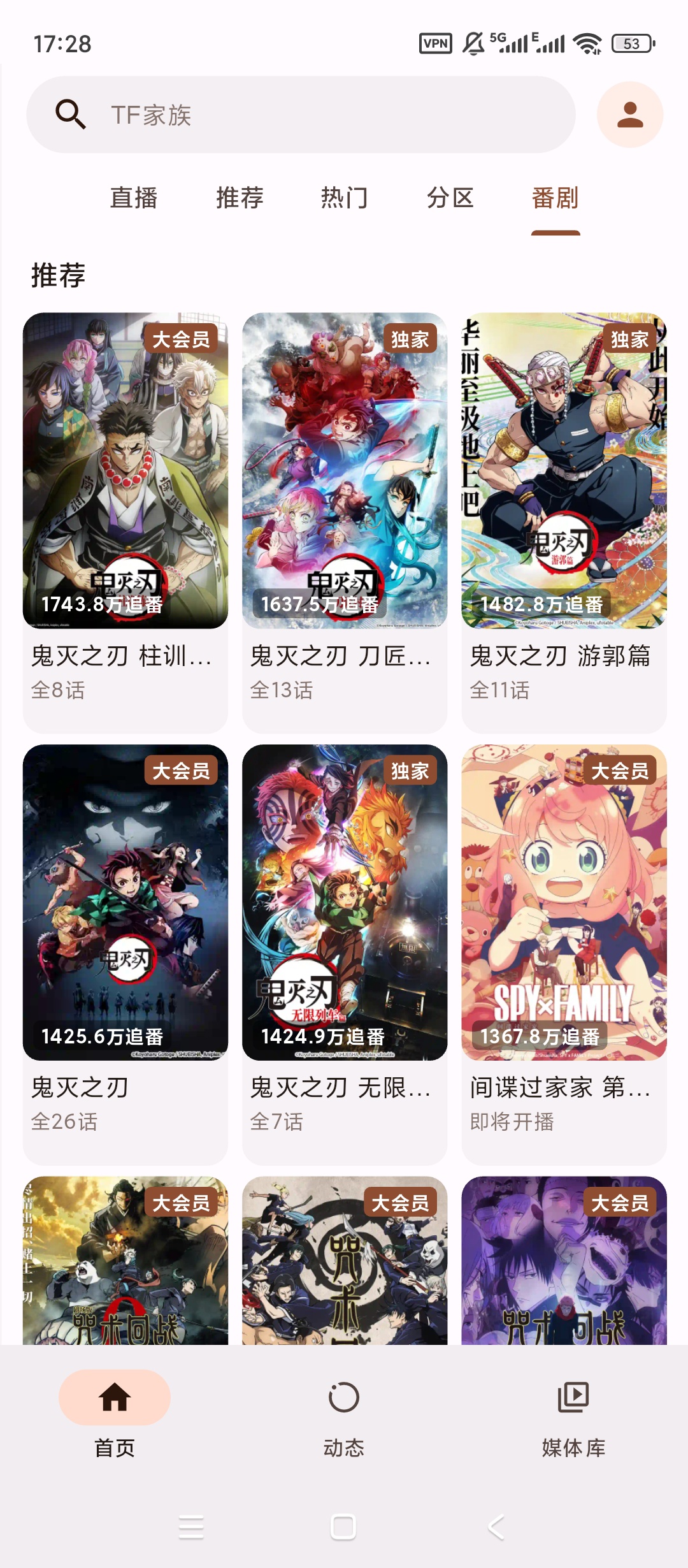
Task: Select the 番剧 tab
Action: click(555, 198)
